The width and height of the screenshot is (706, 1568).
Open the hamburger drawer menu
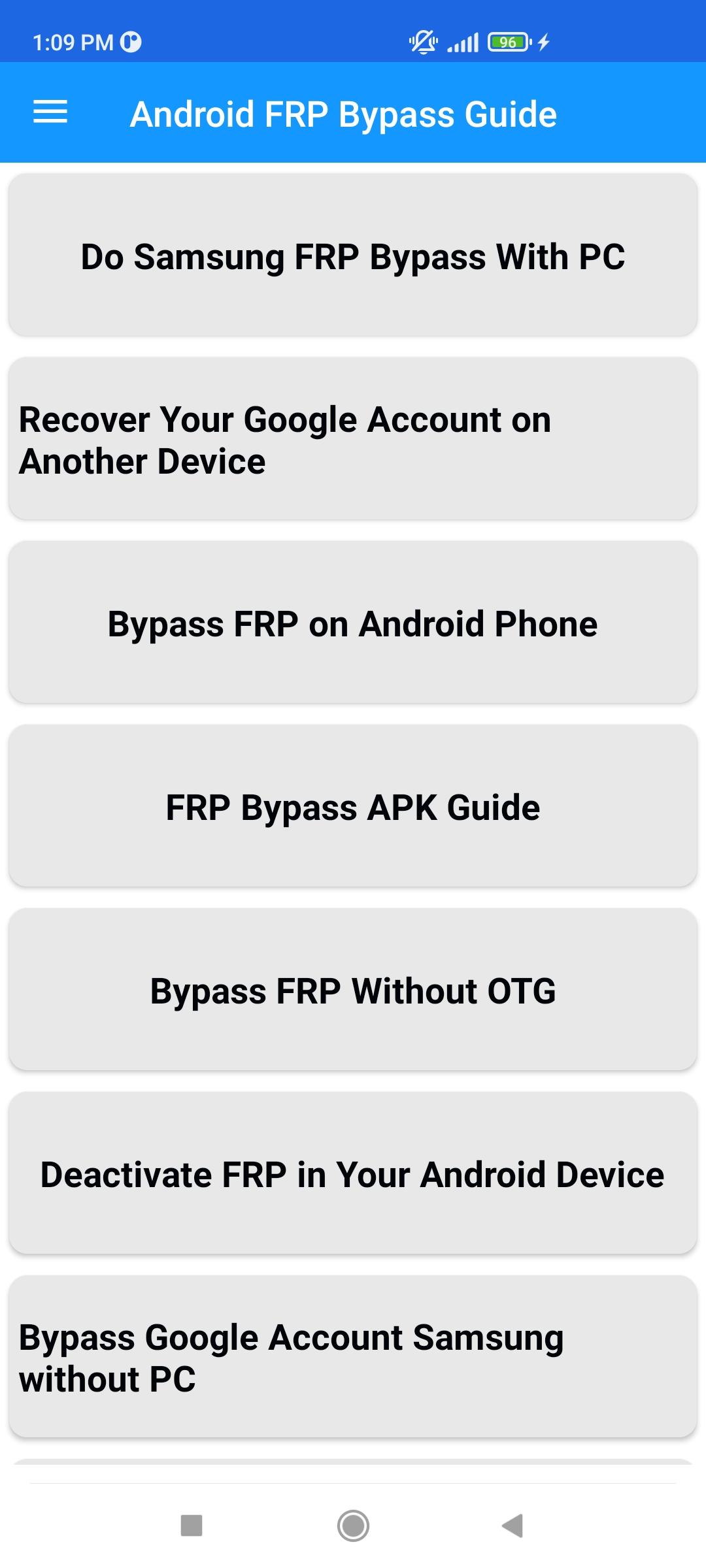(50, 112)
